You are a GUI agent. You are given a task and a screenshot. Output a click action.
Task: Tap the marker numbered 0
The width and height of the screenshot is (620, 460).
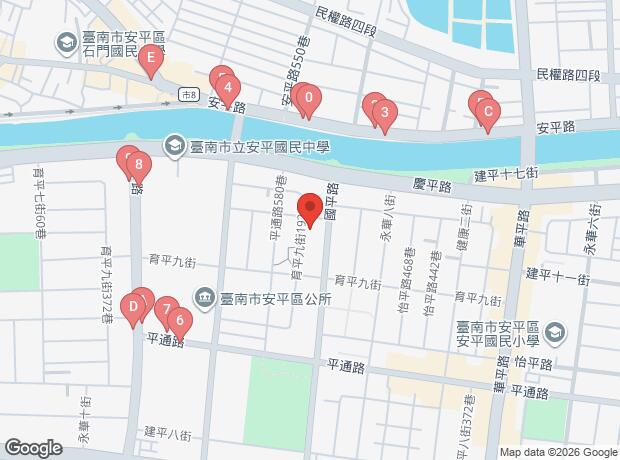pos(309,101)
